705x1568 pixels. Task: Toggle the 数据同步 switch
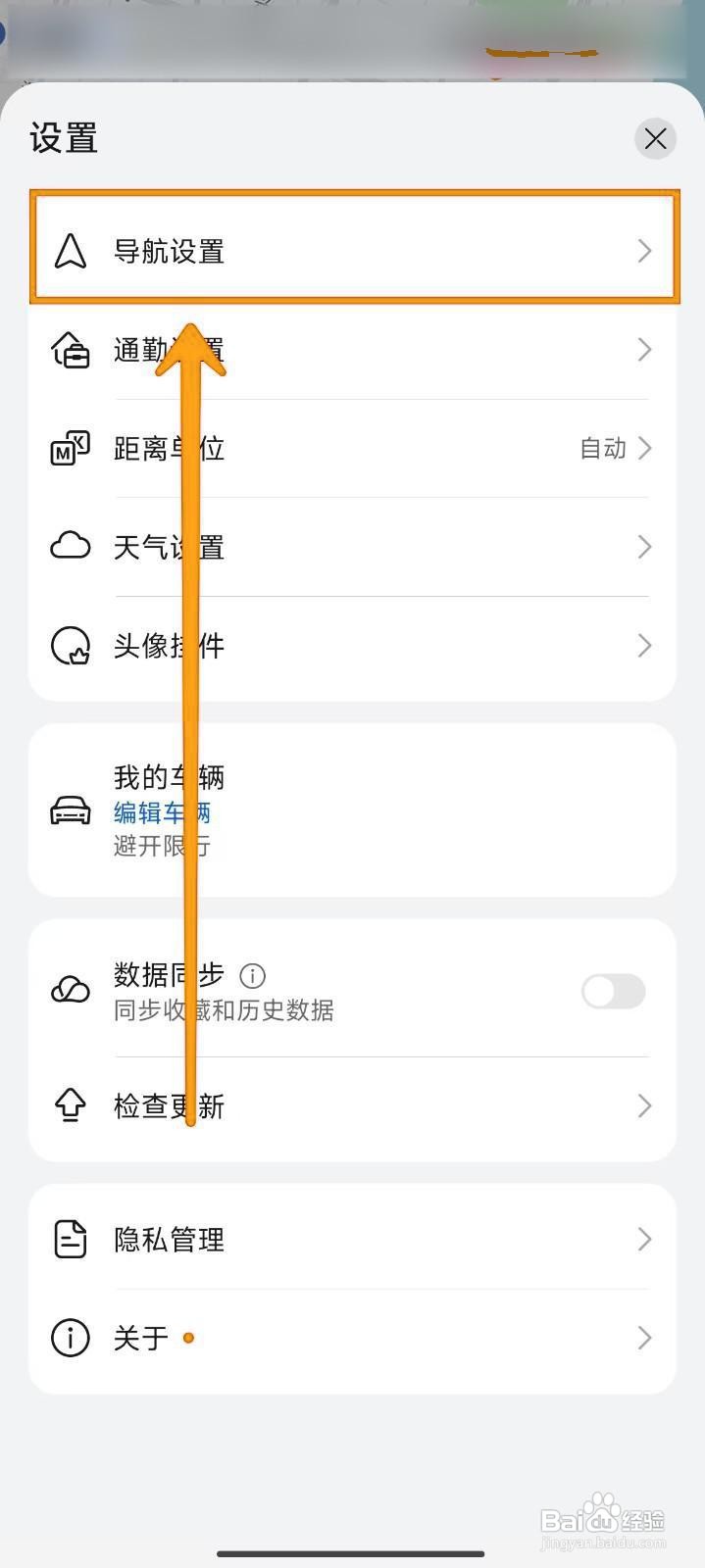(x=614, y=991)
